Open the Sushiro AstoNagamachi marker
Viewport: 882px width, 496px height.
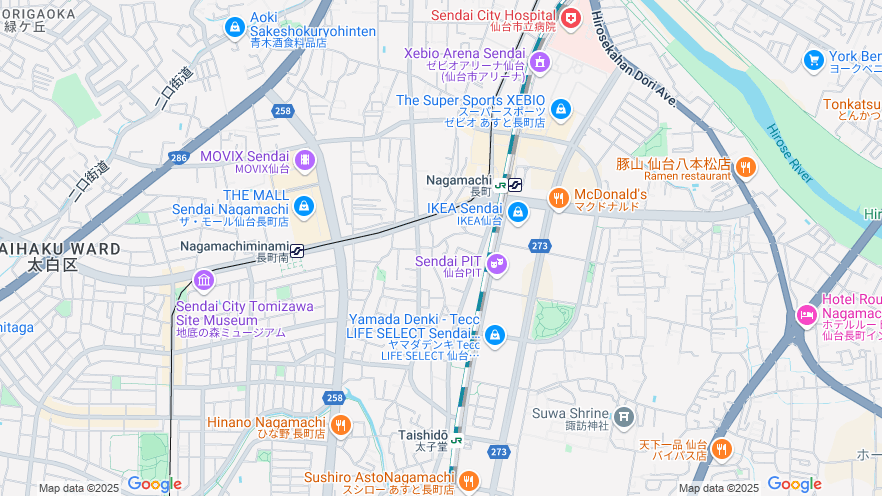click(x=470, y=481)
